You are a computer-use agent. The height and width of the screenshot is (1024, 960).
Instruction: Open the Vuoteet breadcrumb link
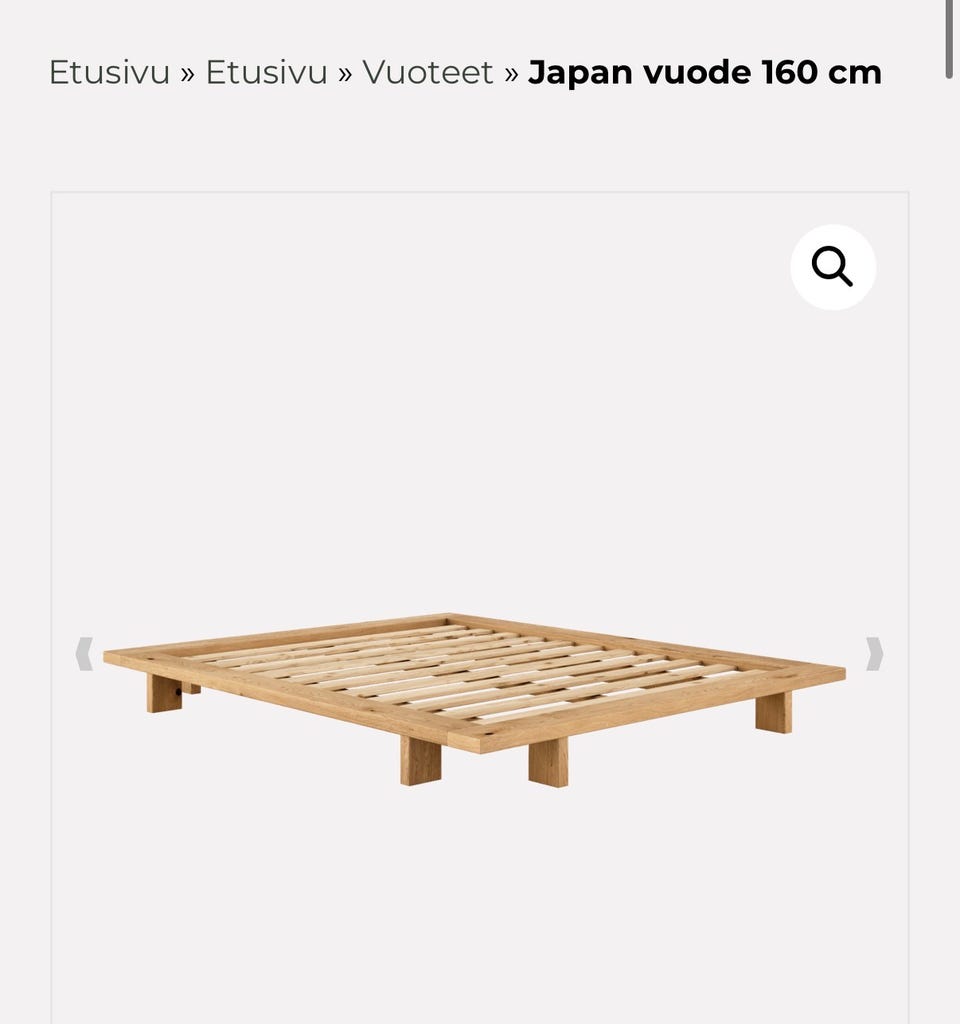click(x=427, y=73)
